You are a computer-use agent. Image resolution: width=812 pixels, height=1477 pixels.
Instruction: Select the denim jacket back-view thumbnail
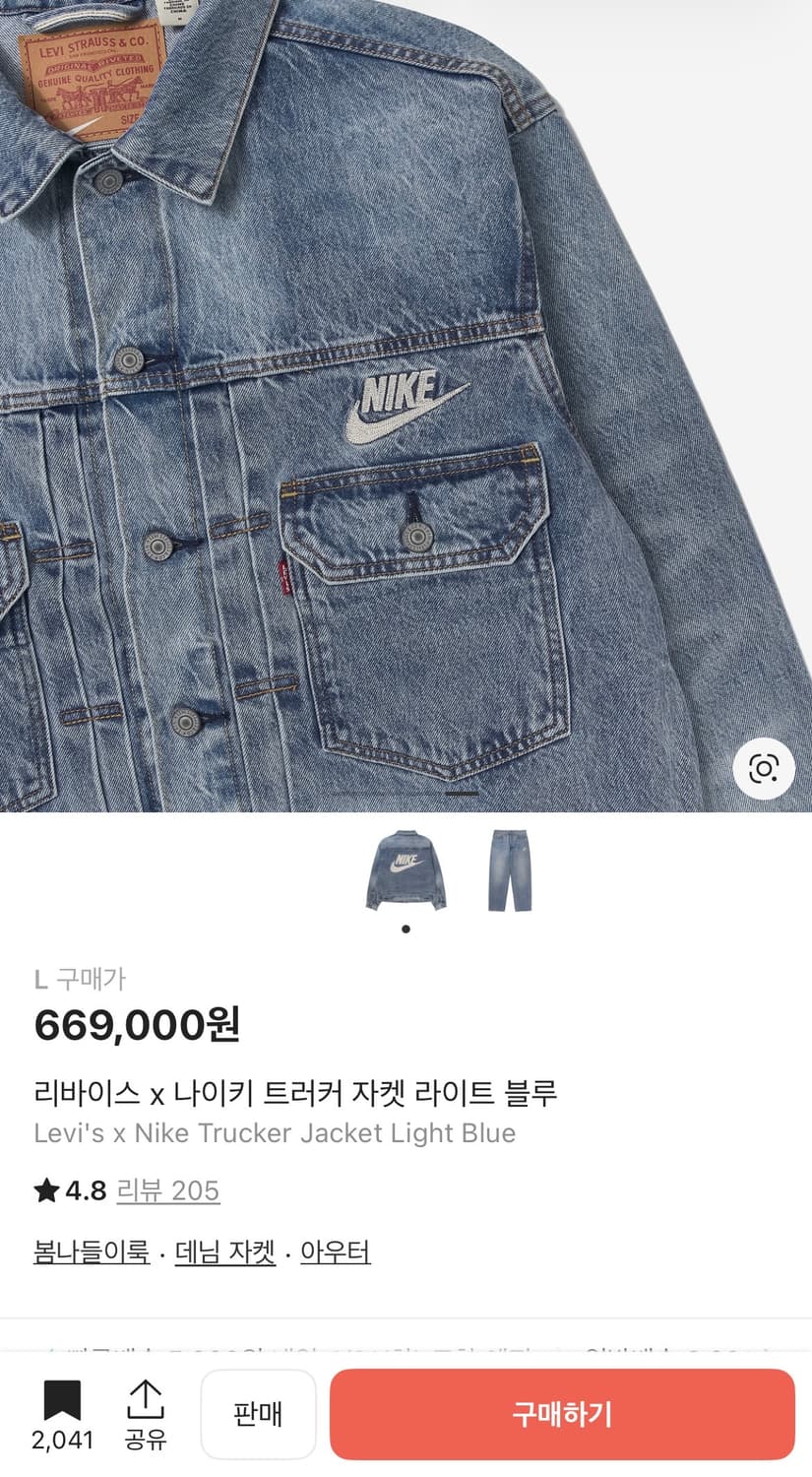(406, 870)
